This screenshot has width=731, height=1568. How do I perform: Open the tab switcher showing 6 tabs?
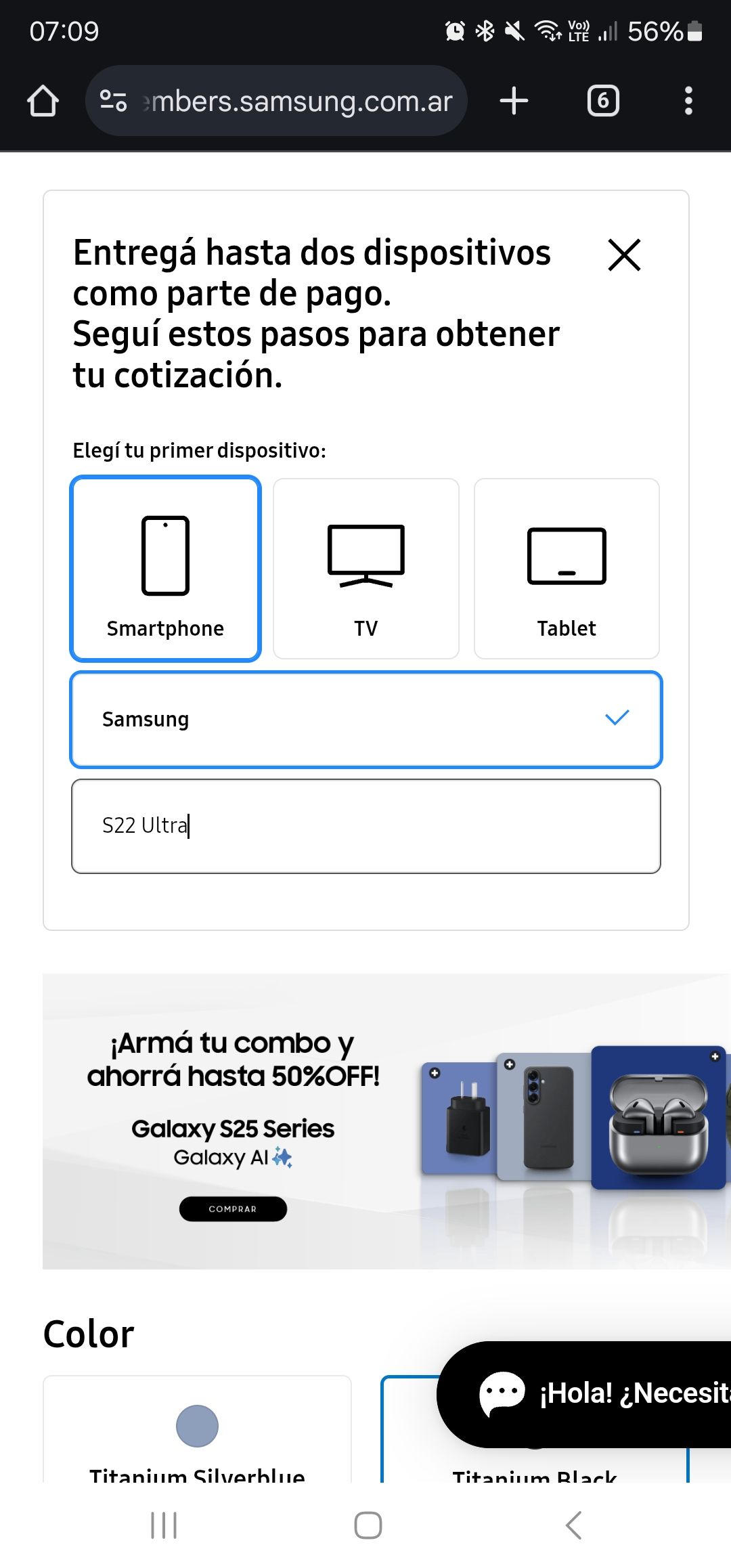click(x=602, y=100)
